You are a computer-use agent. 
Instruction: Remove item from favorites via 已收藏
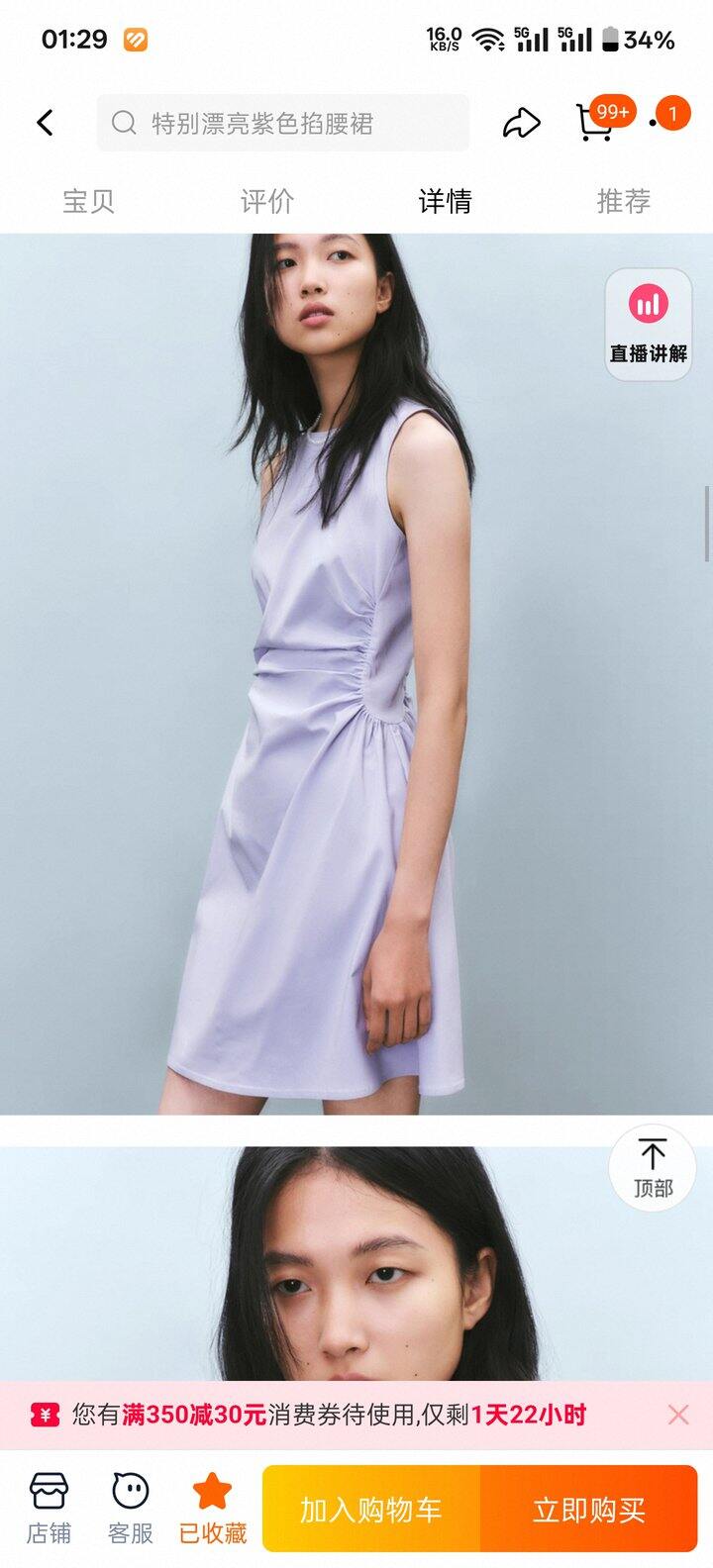click(212, 1508)
